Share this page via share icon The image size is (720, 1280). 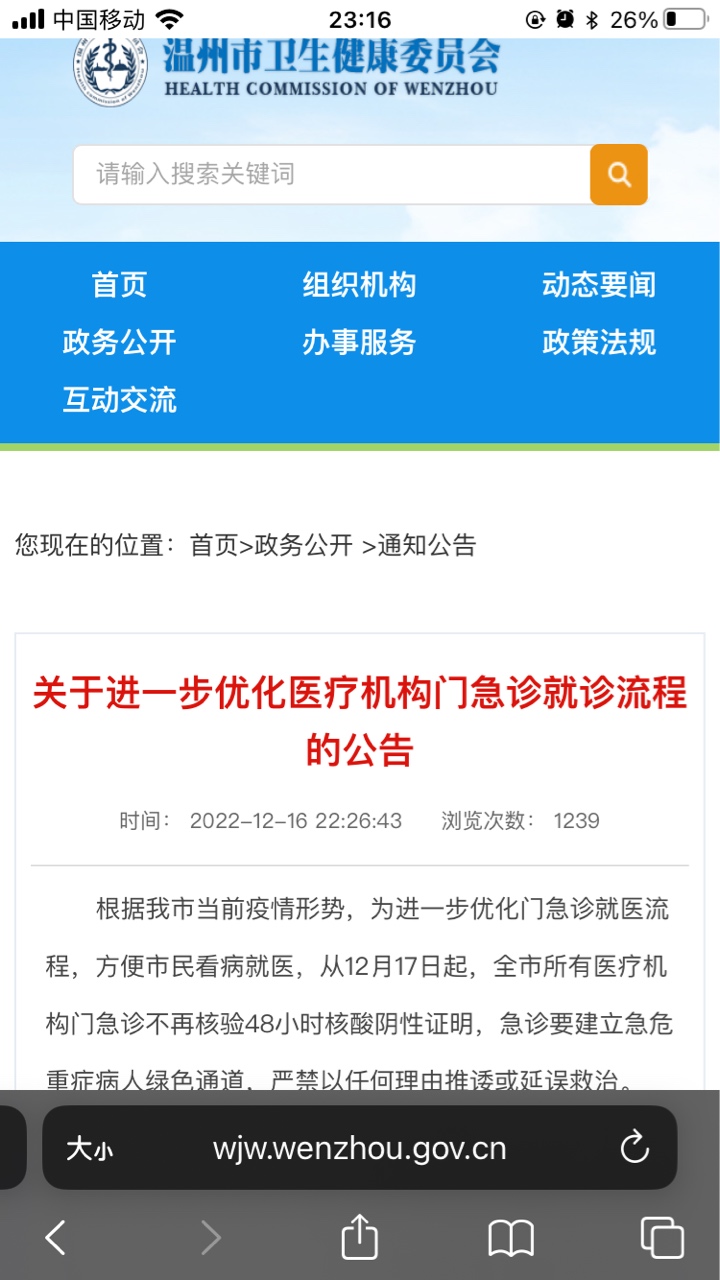pos(359,1237)
